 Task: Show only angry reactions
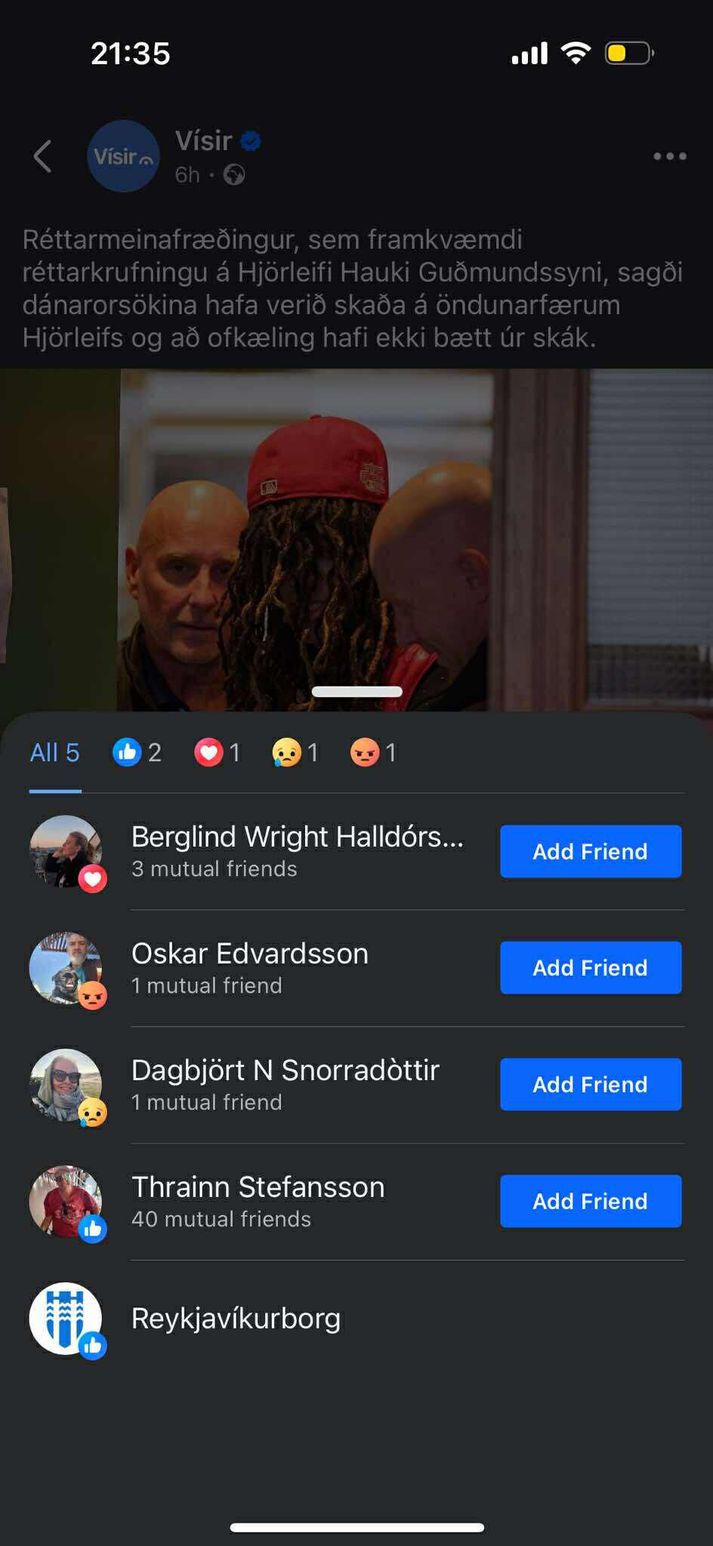pos(374,753)
